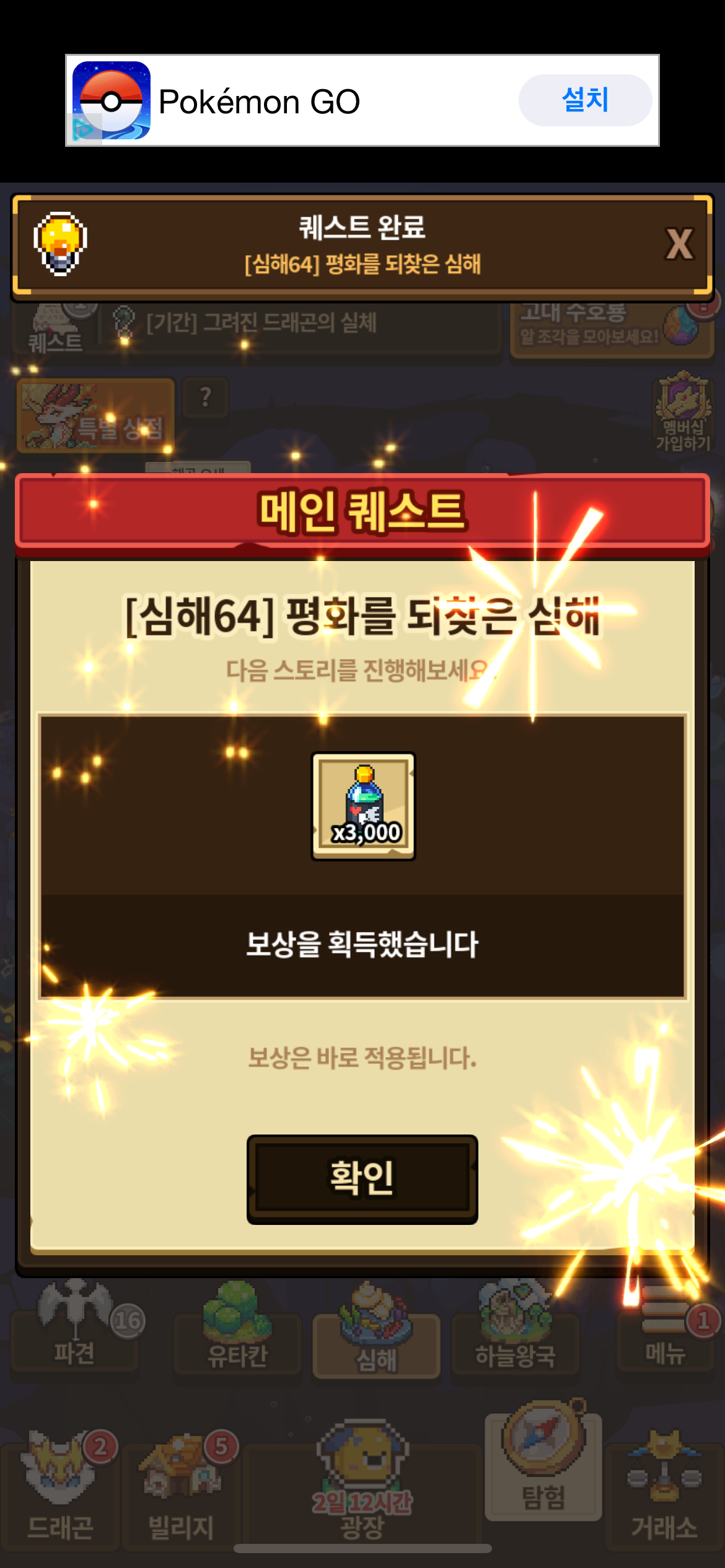
Task: Dismiss the 퀘스트 완료 banner with X
Action: tap(679, 244)
